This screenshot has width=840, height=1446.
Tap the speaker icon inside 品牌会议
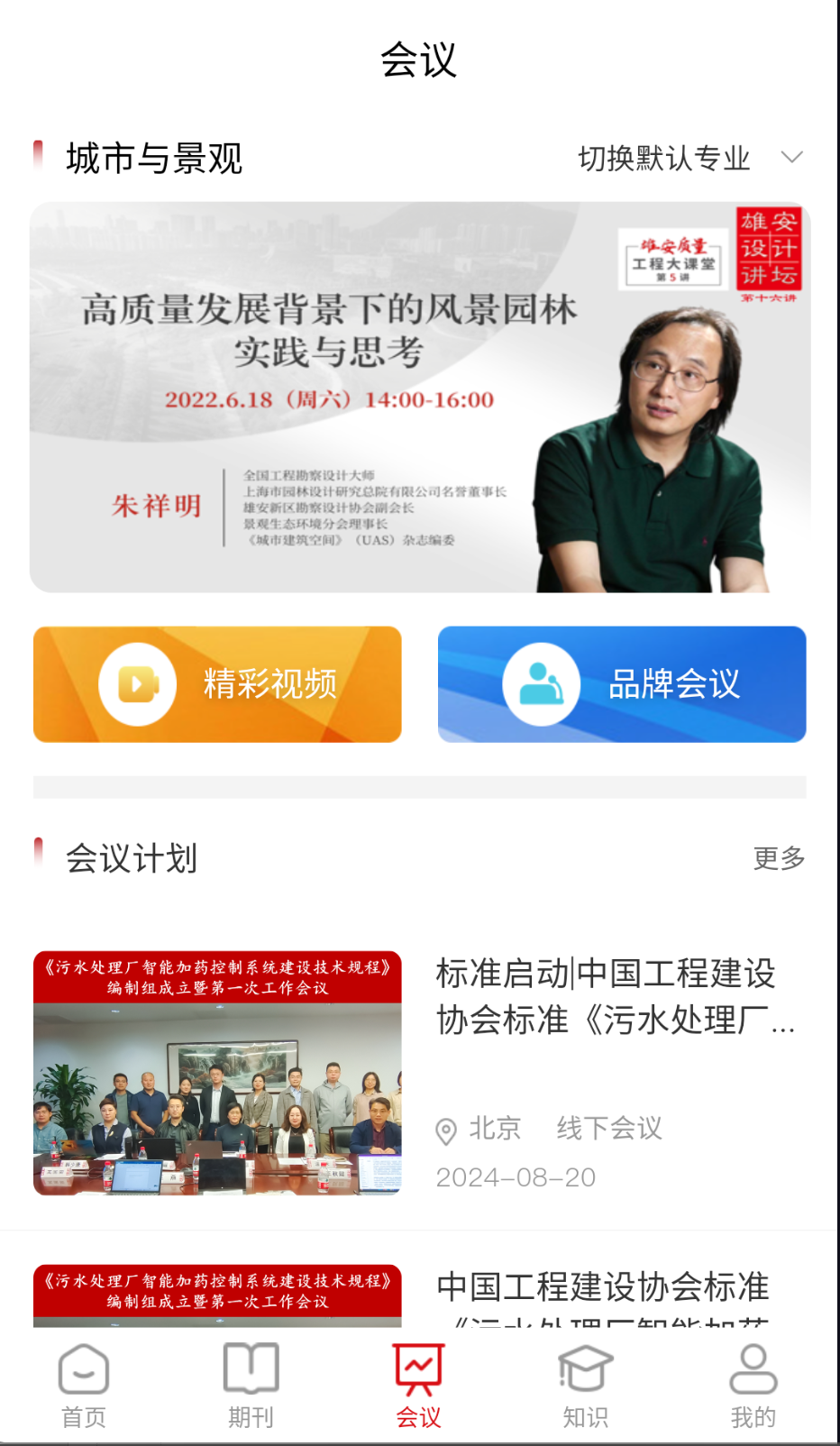540,683
